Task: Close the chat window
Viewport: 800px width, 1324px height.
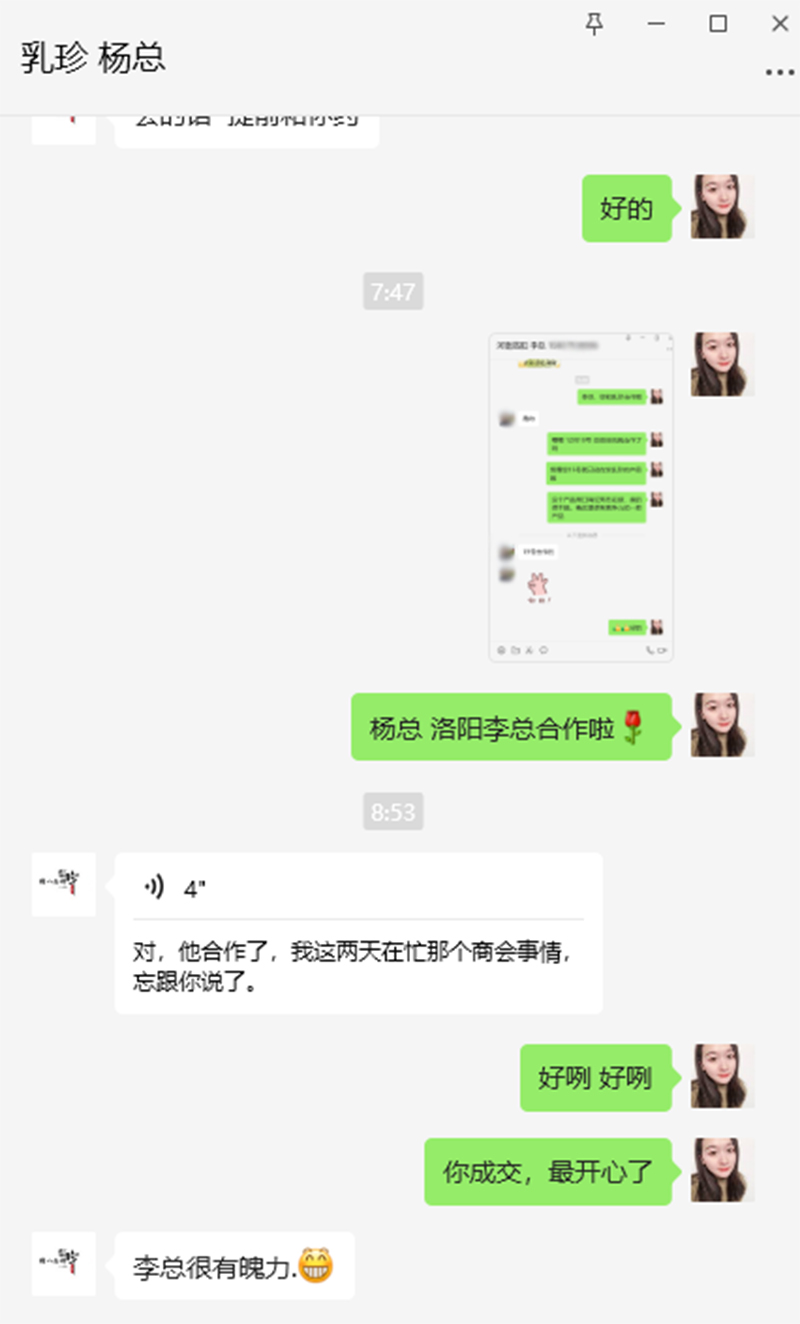Action: (x=779, y=25)
